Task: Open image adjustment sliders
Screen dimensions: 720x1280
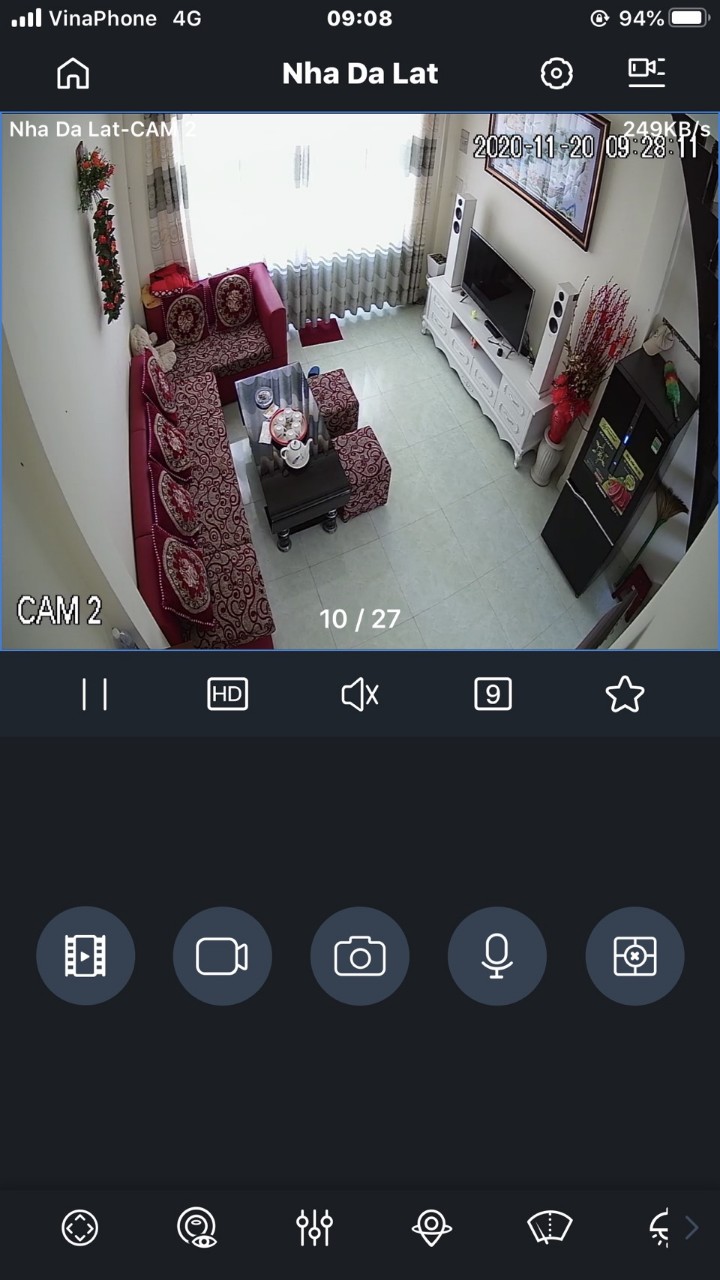Action: pyautogui.click(x=314, y=1227)
